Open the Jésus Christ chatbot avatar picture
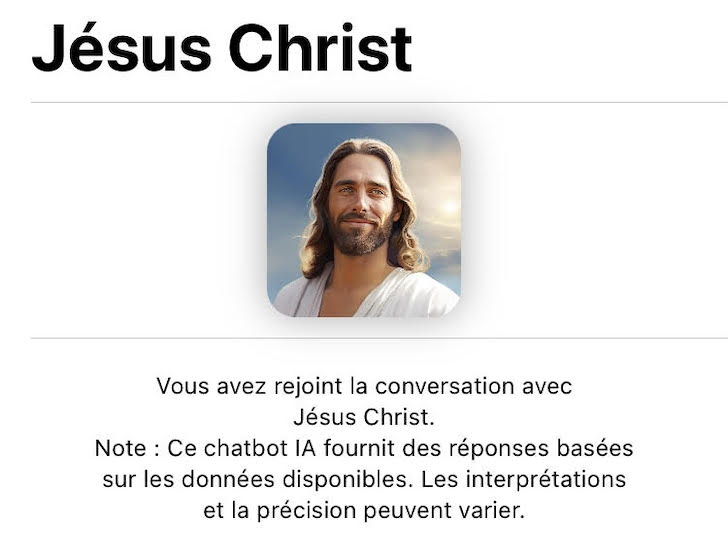The width and height of the screenshot is (728, 553). 364,220
